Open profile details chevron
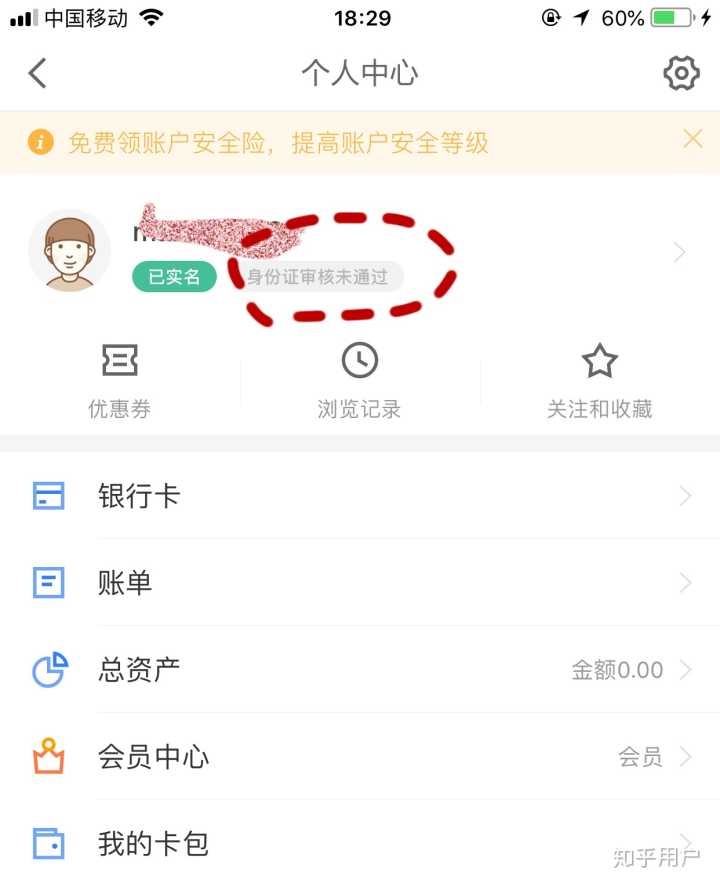This screenshot has height=883, width=720. (x=680, y=253)
